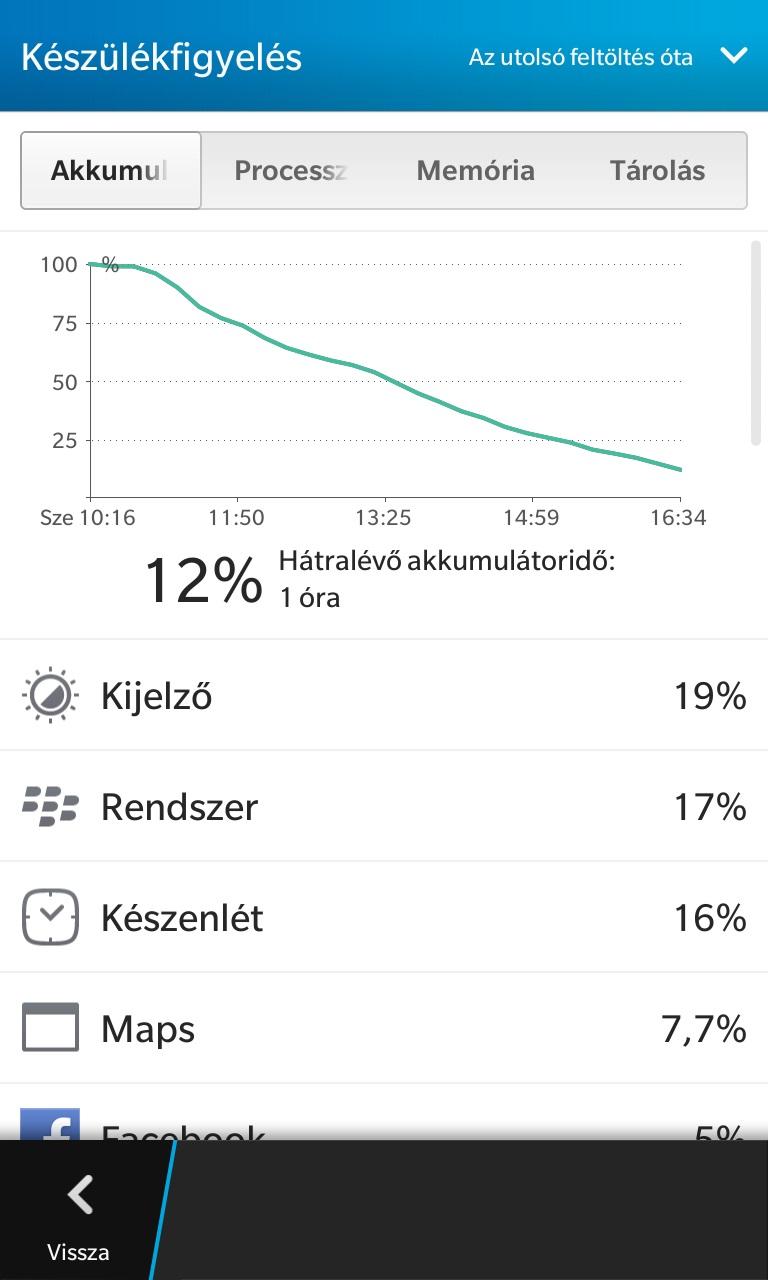Screen dimensions: 768x1280
Task: Switch to the Processzor tab
Action: (291, 171)
